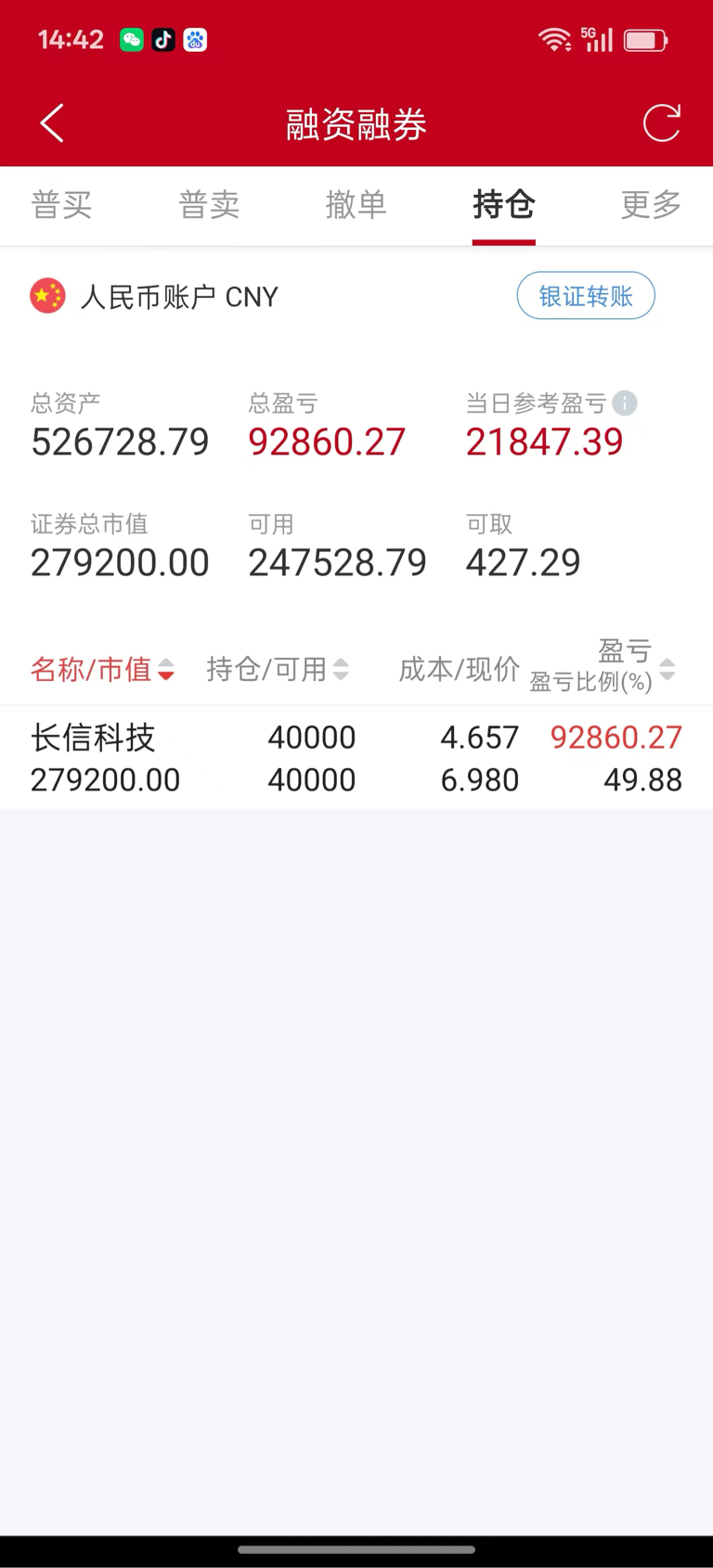
Task: Open the 长信科技 holding row
Action: 356,758
